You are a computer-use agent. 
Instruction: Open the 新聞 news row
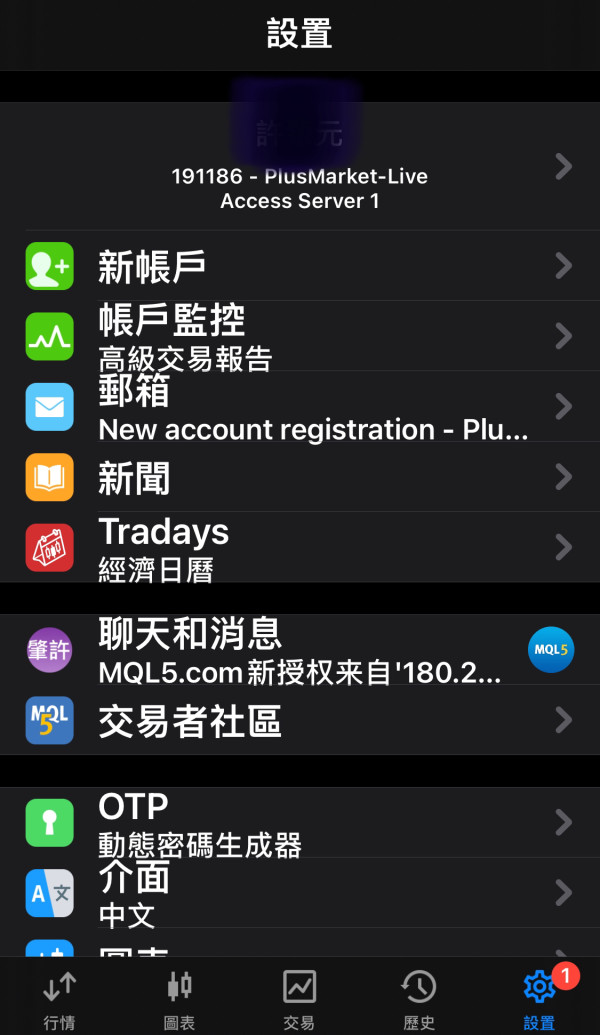[300, 477]
